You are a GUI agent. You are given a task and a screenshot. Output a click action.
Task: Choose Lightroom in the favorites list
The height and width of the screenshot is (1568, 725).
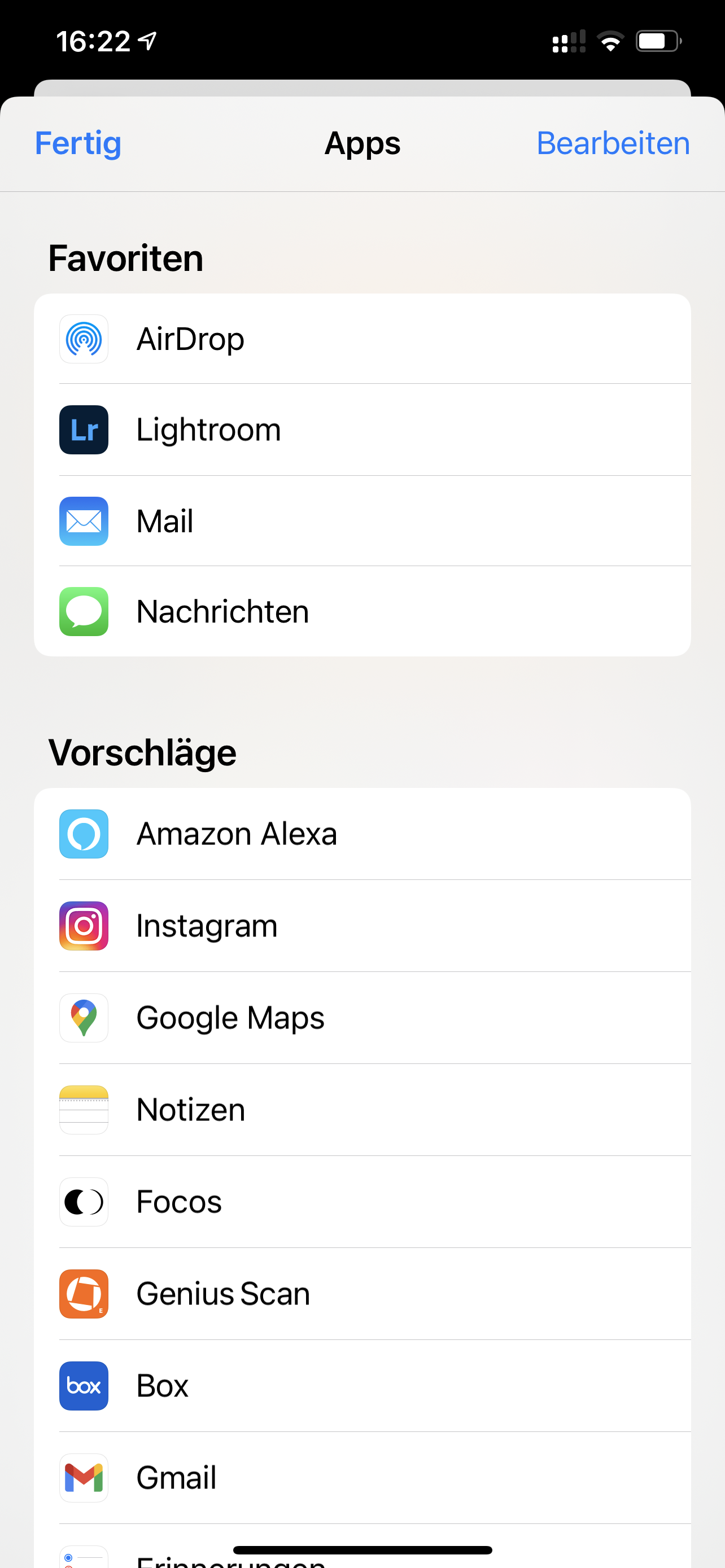[361, 430]
